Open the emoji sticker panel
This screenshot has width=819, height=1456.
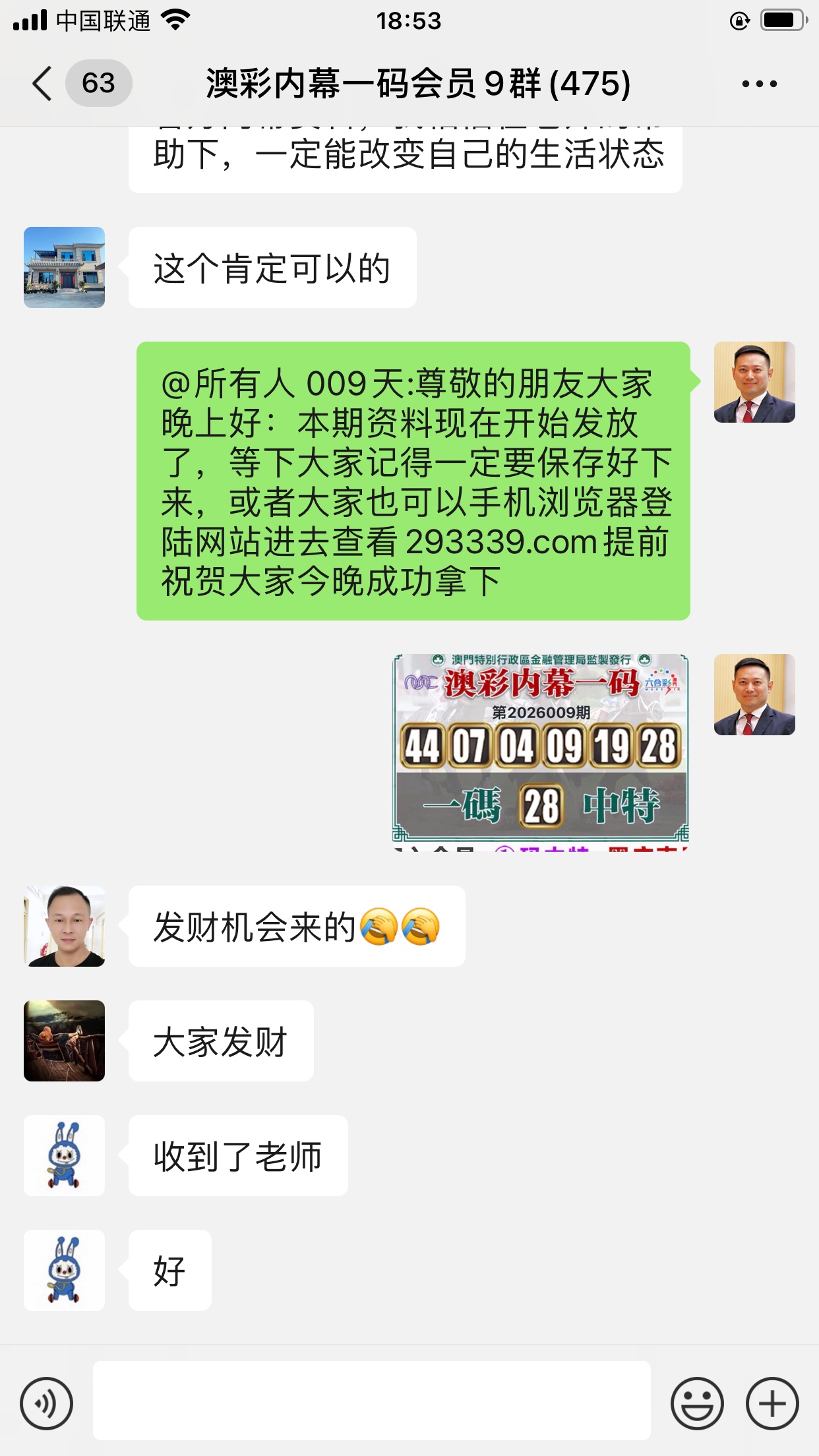tap(696, 1404)
